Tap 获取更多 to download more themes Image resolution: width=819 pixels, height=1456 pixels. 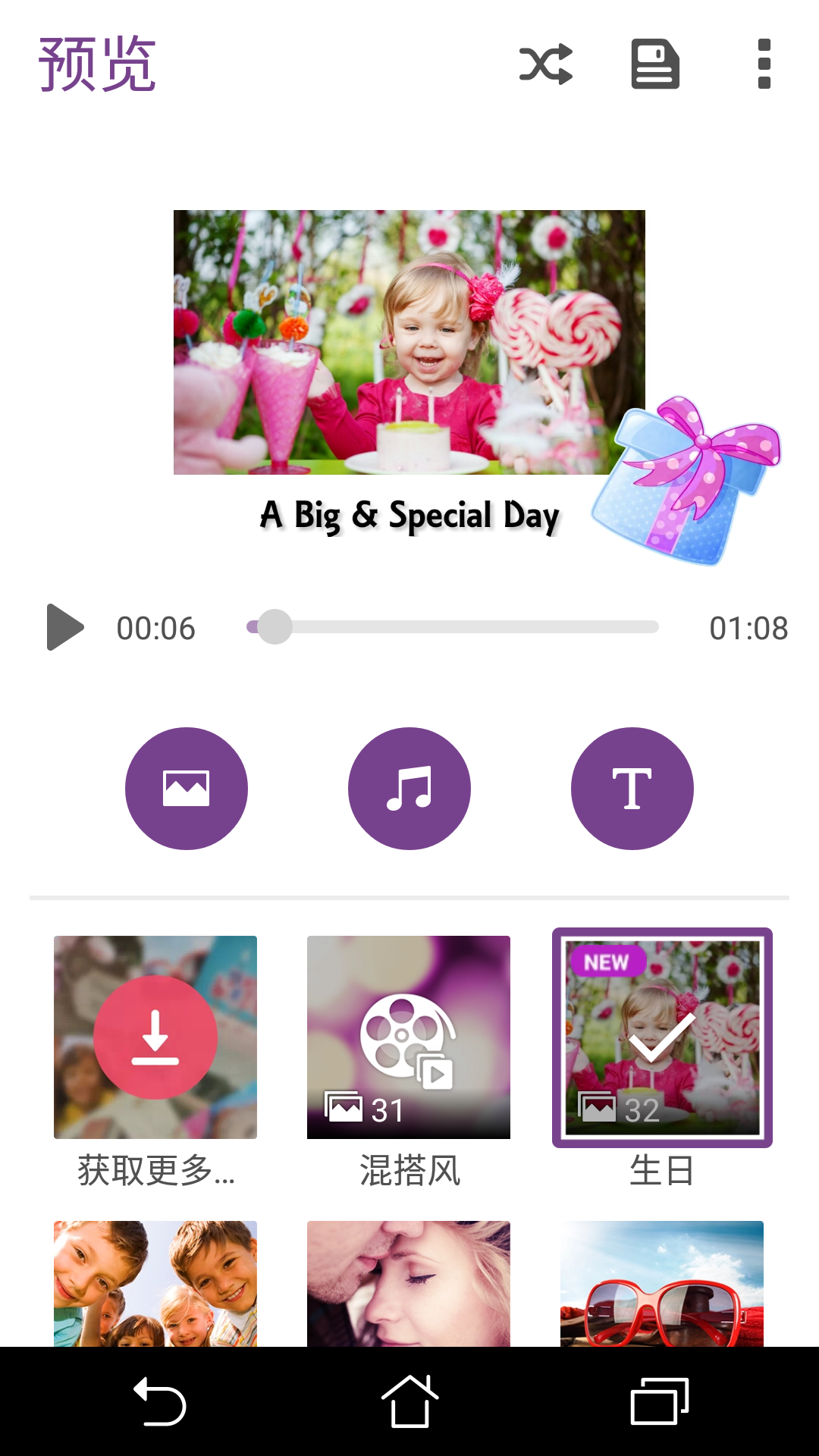coord(155,1037)
